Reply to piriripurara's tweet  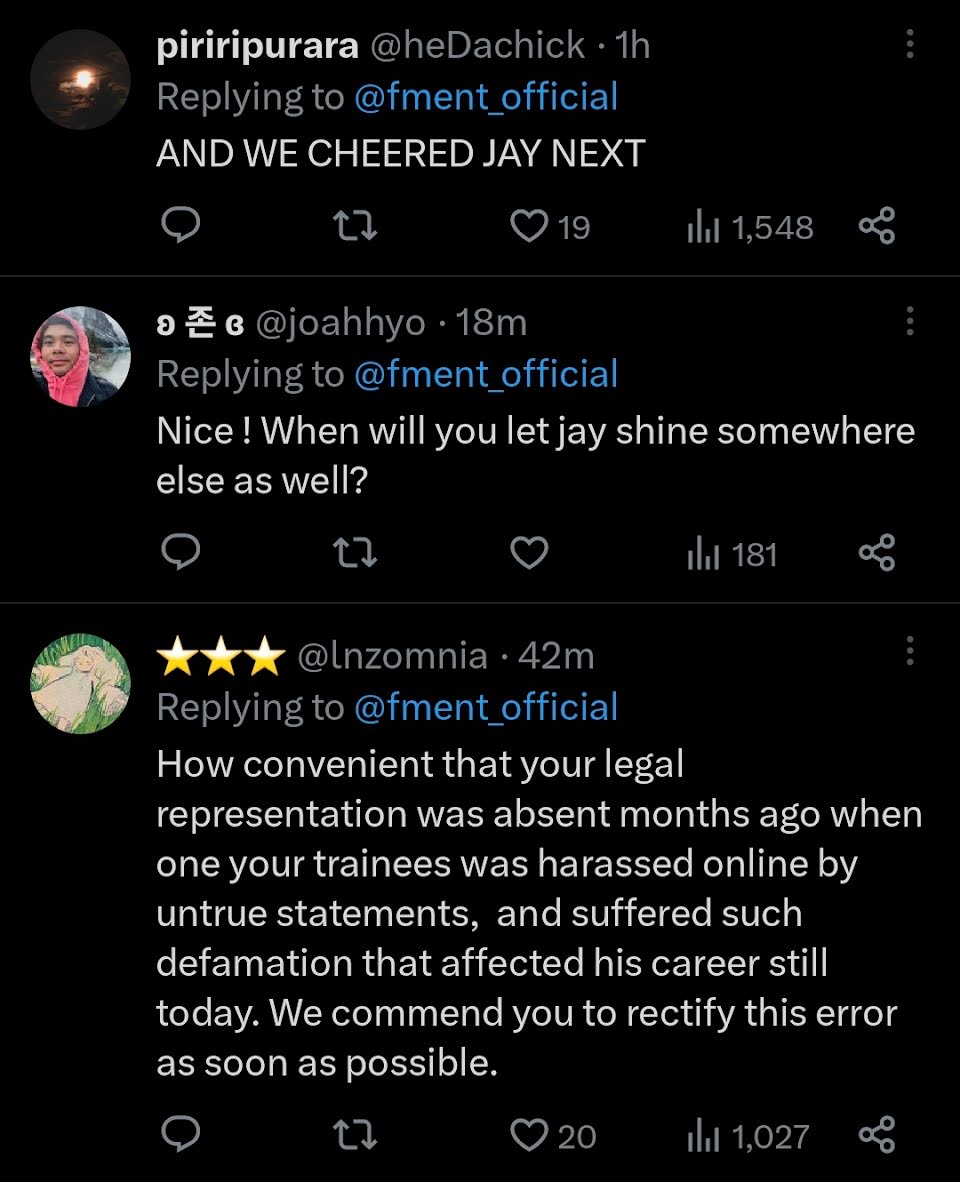click(181, 226)
